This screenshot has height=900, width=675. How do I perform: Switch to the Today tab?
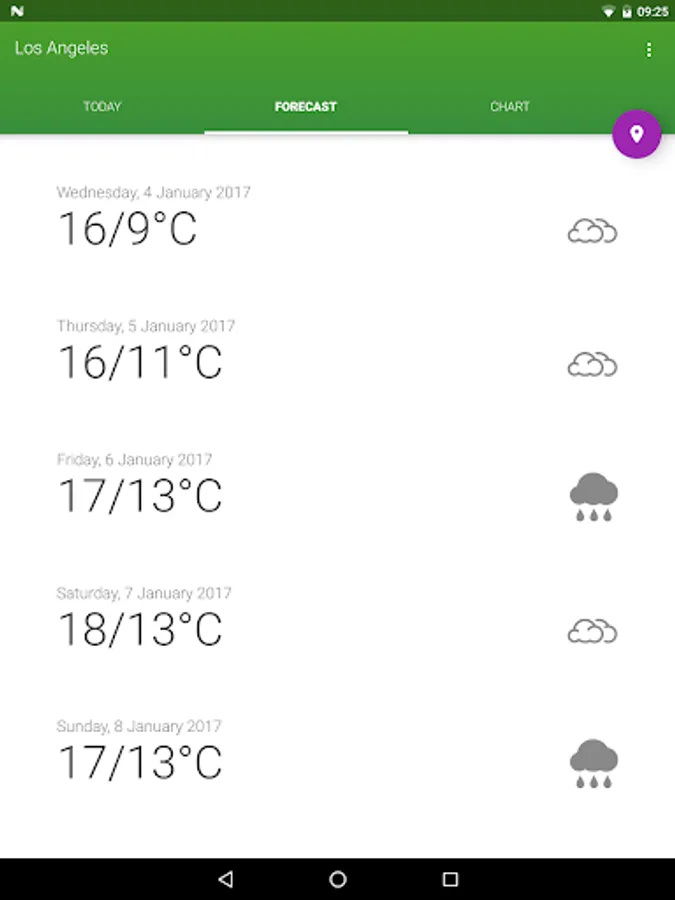point(102,107)
